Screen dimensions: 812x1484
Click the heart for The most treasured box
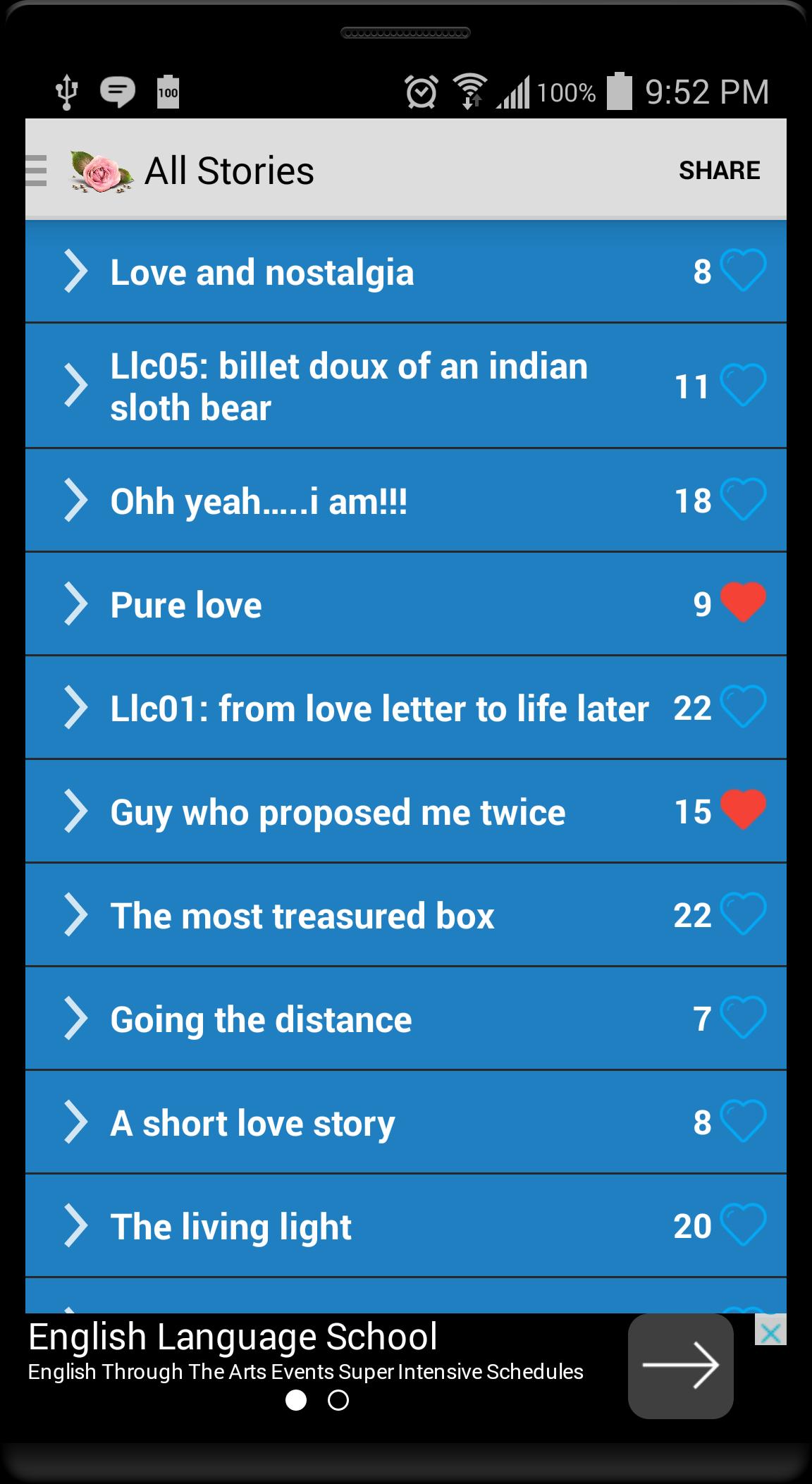point(742,914)
